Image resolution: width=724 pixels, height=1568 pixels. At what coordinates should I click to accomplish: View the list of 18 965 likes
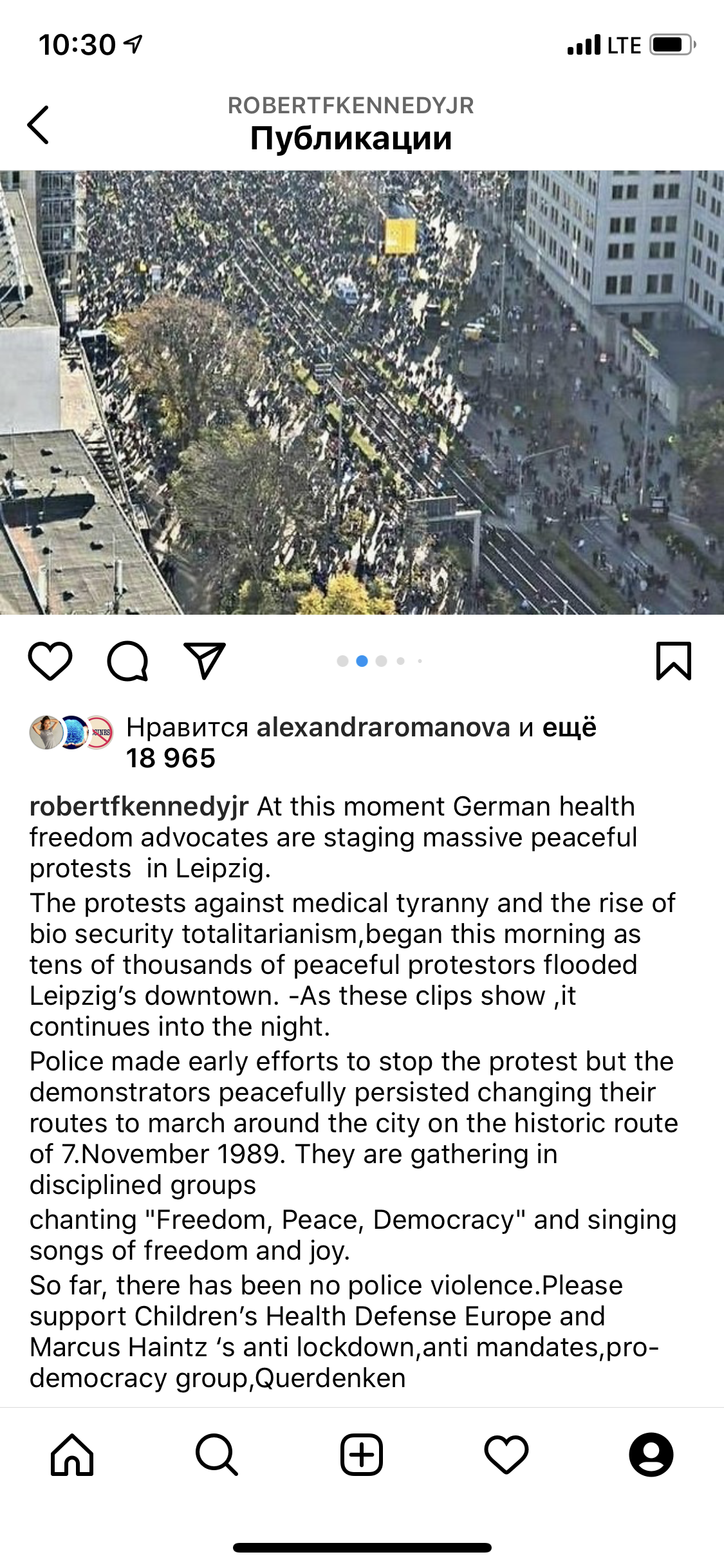click(171, 758)
